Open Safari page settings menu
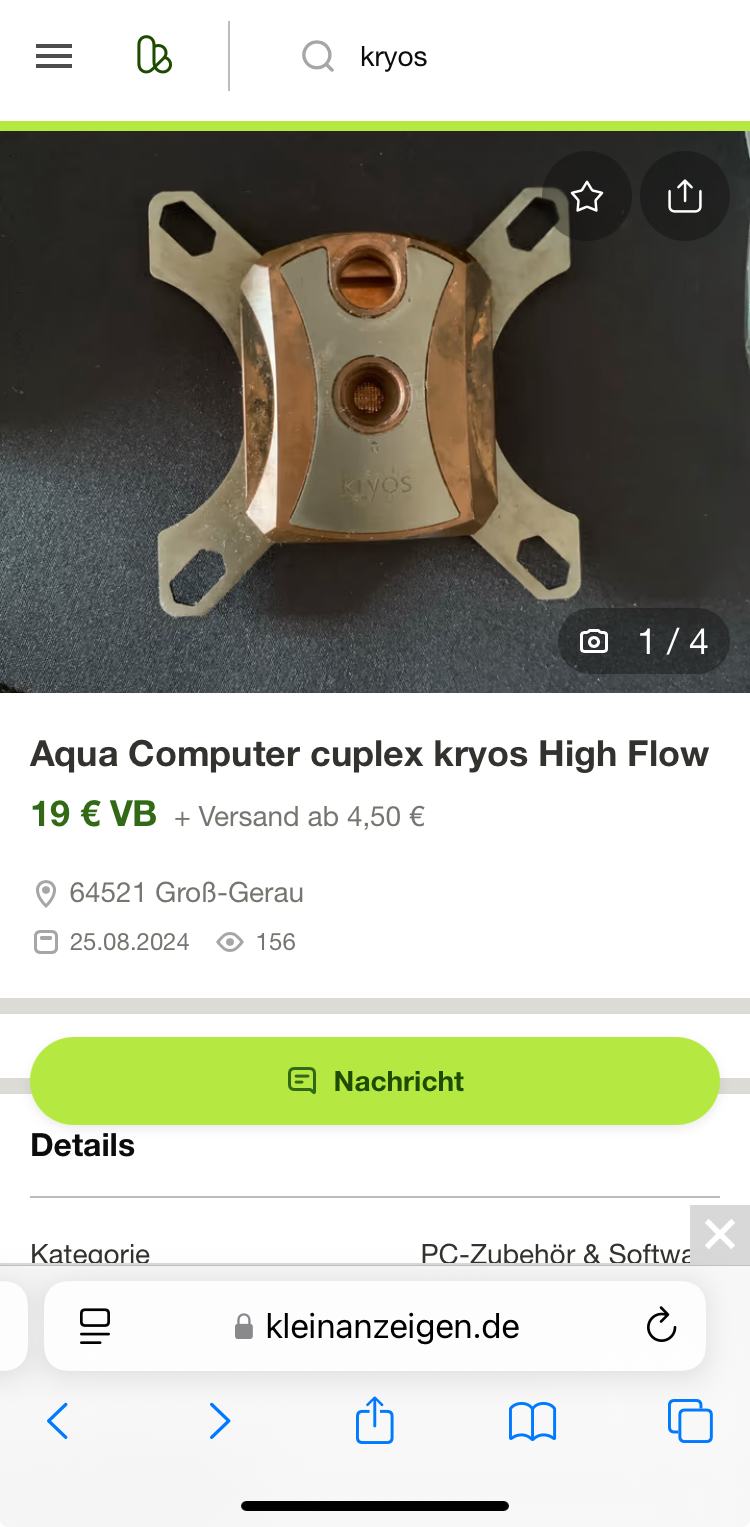This screenshot has width=750, height=1527. [95, 1326]
